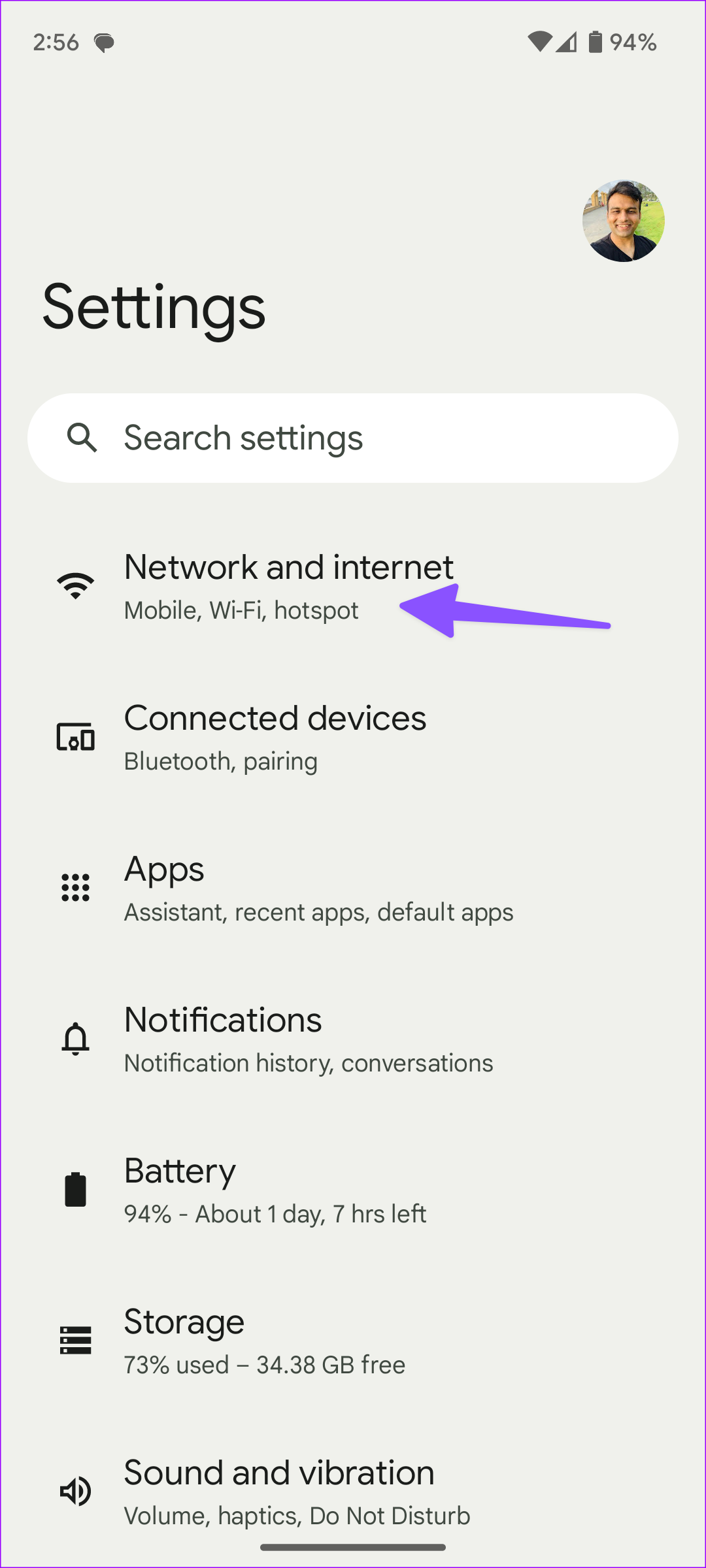Tap the Apps grid icon
This screenshot has height=1568, width=706.
tap(75, 887)
